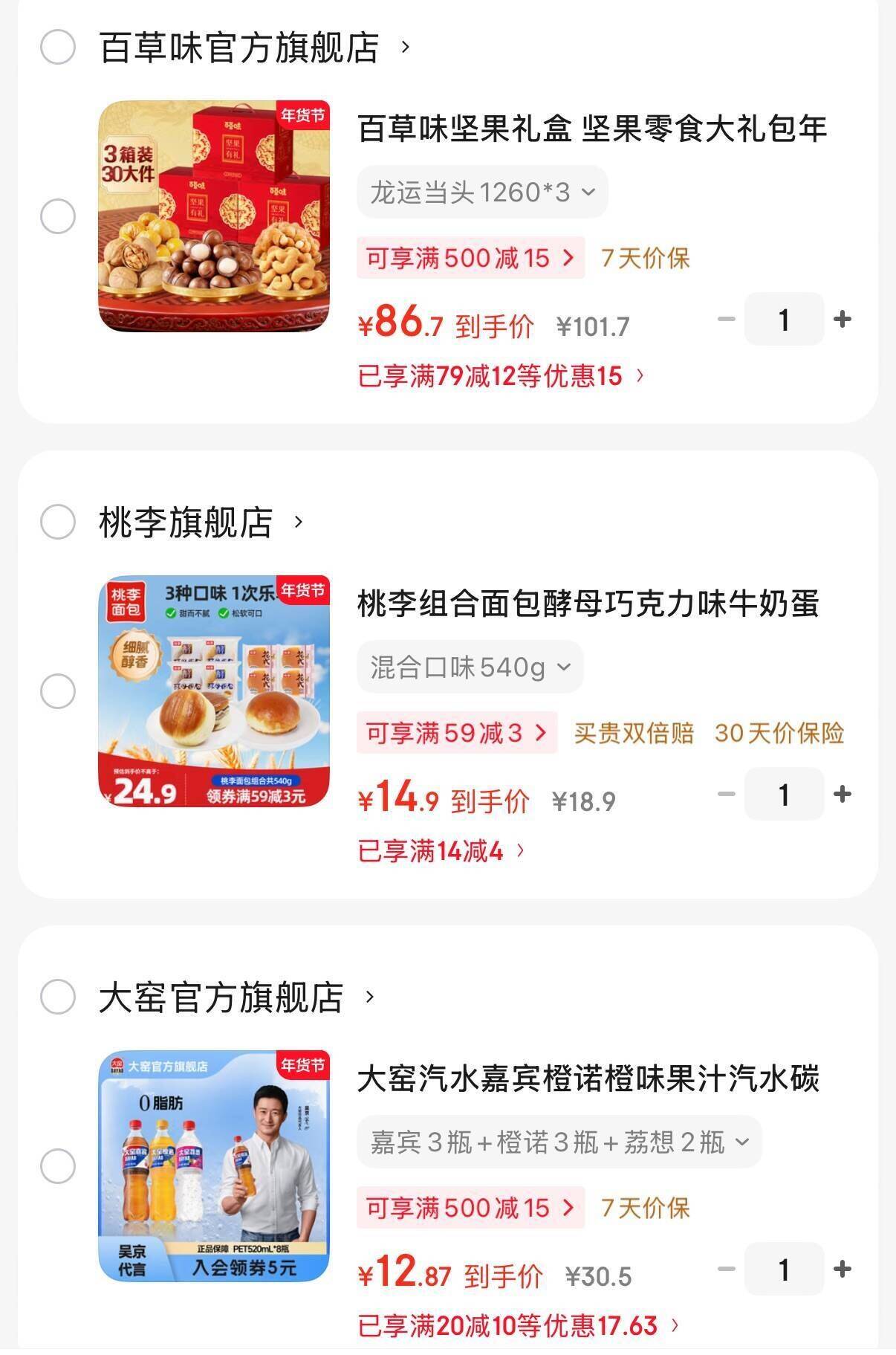This screenshot has height=1355, width=896.
Task: View the 可享满500减15 offer on 百草味坚果礼盒
Action: point(470,258)
